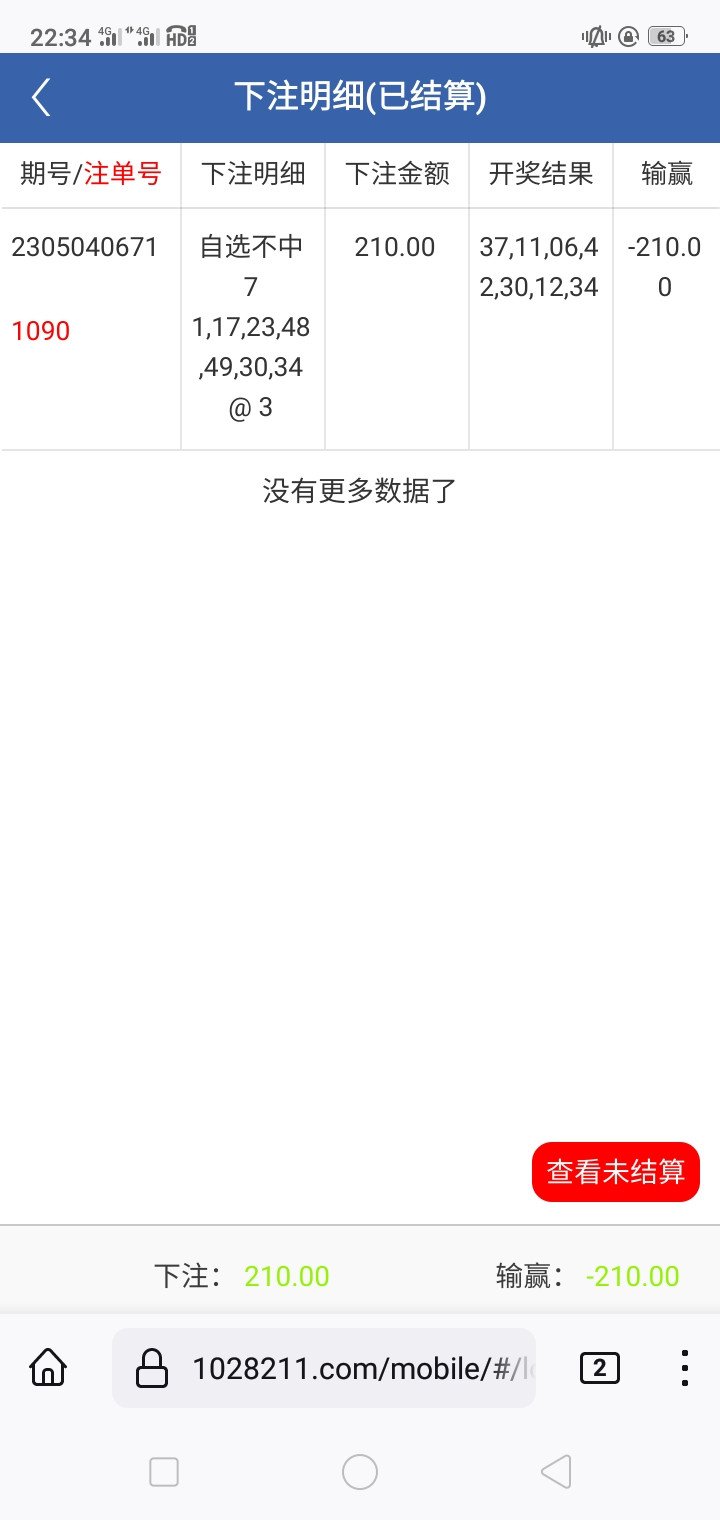Select the 期号/注单号 column header
Viewport: 720px width, 1520px height.
tap(89, 173)
